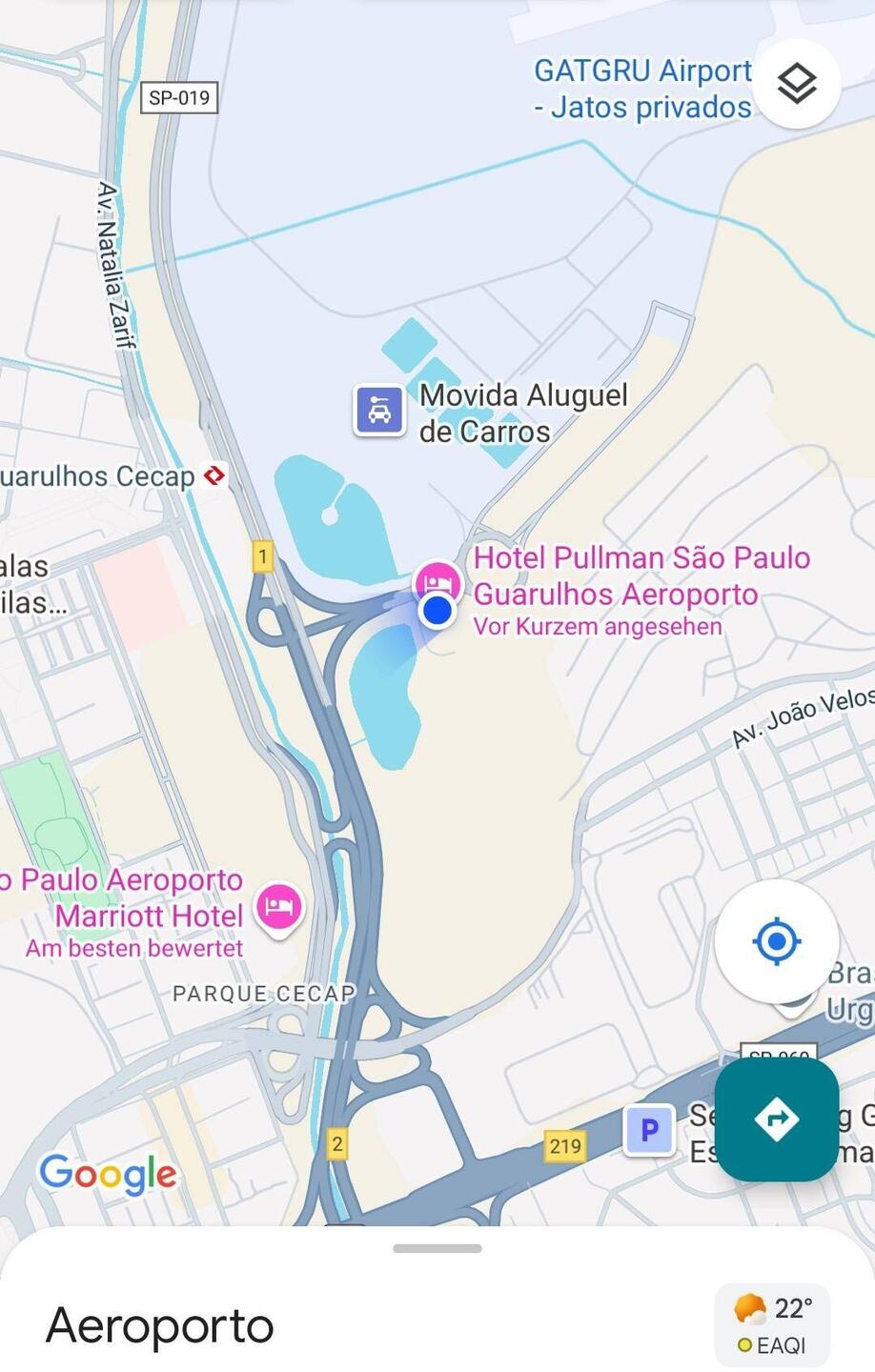
Task: Select GATGRU Airport Jatos privados label
Action: [641, 89]
